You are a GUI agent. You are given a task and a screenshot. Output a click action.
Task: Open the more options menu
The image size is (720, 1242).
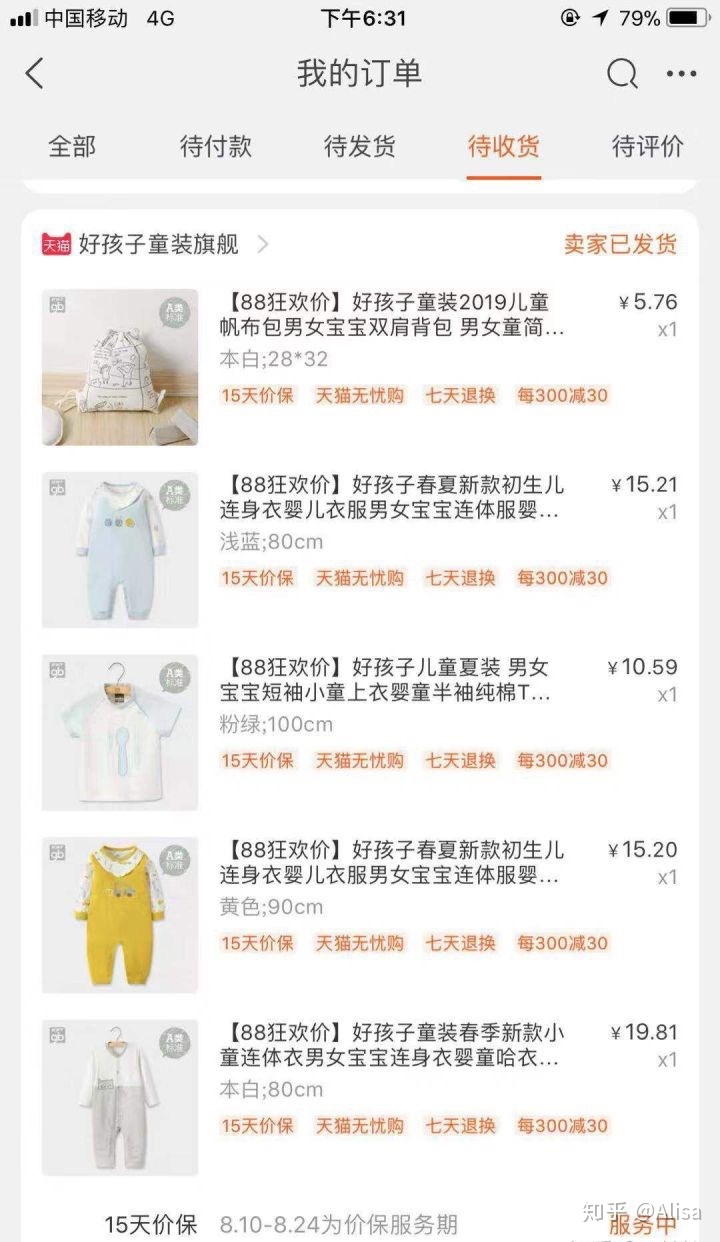[x=682, y=73]
